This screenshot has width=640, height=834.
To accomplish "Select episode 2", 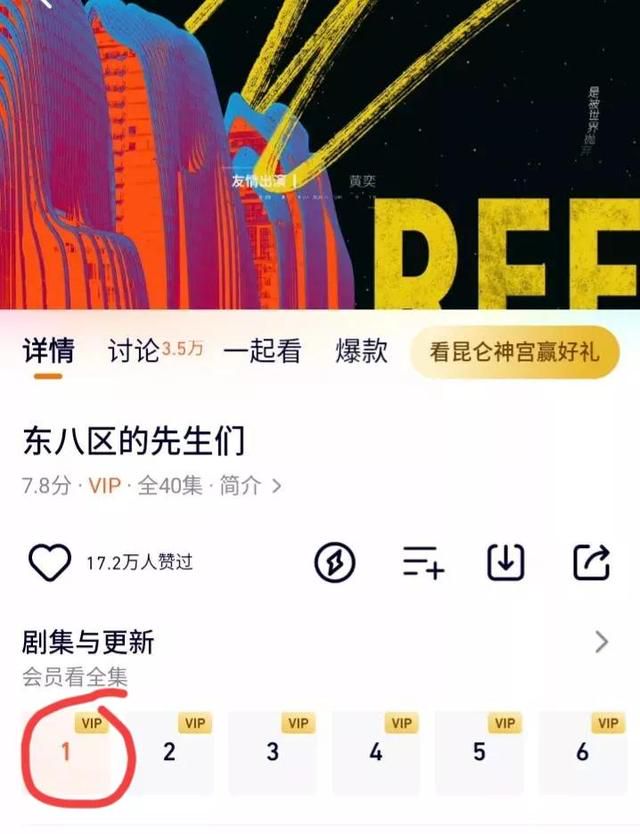I will (x=169, y=752).
